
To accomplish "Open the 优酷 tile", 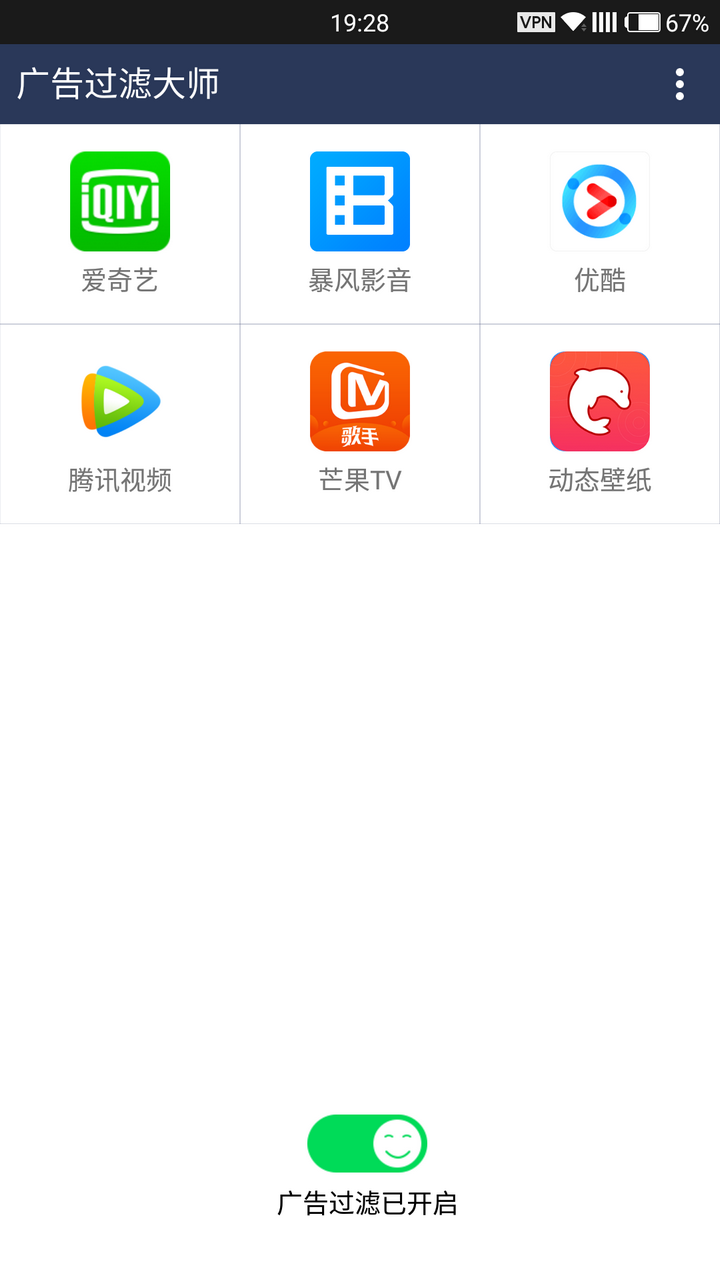I will [x=600, y=224].
